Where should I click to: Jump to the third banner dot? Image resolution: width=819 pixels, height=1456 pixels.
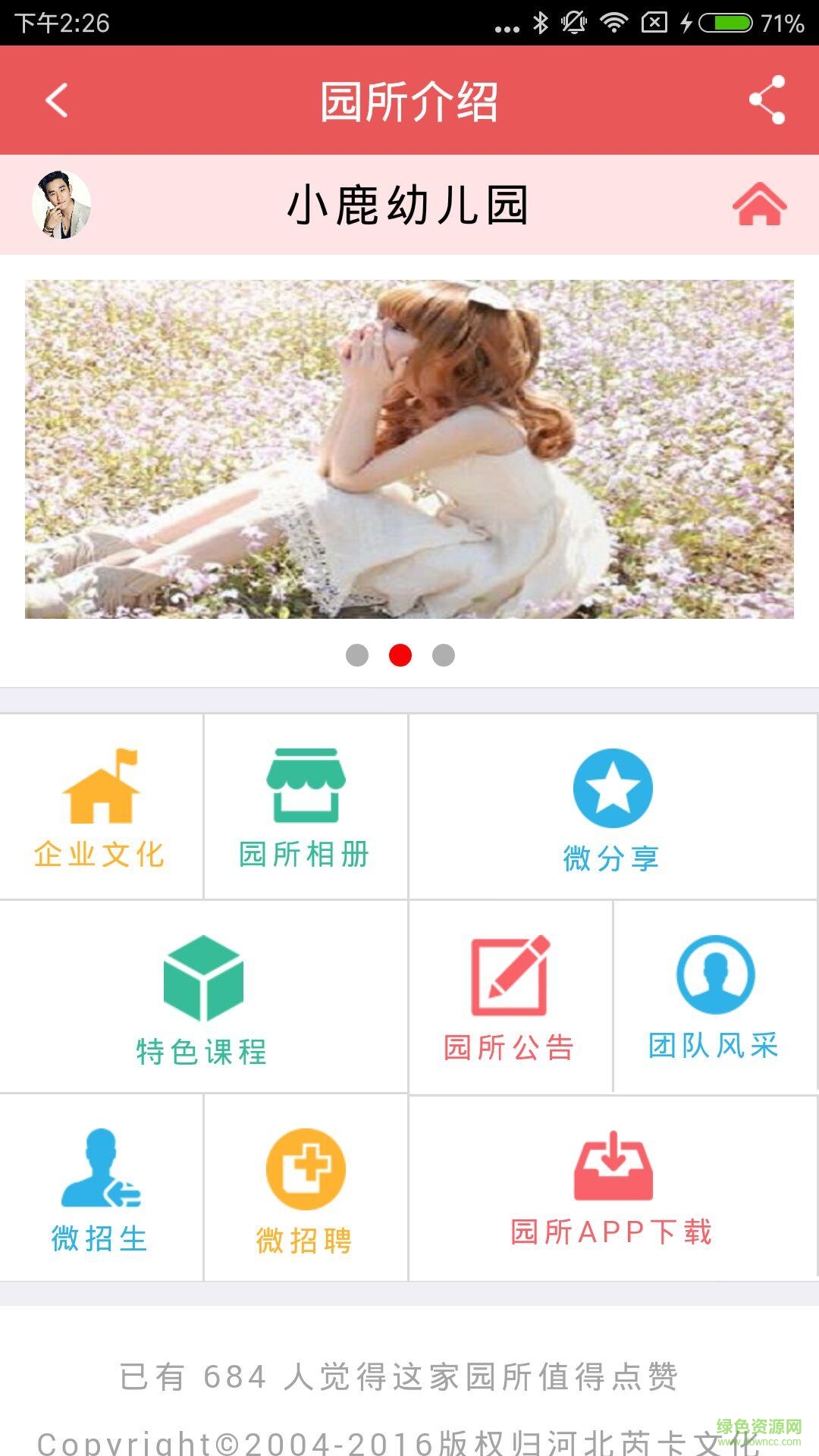[x=444, y=655]
